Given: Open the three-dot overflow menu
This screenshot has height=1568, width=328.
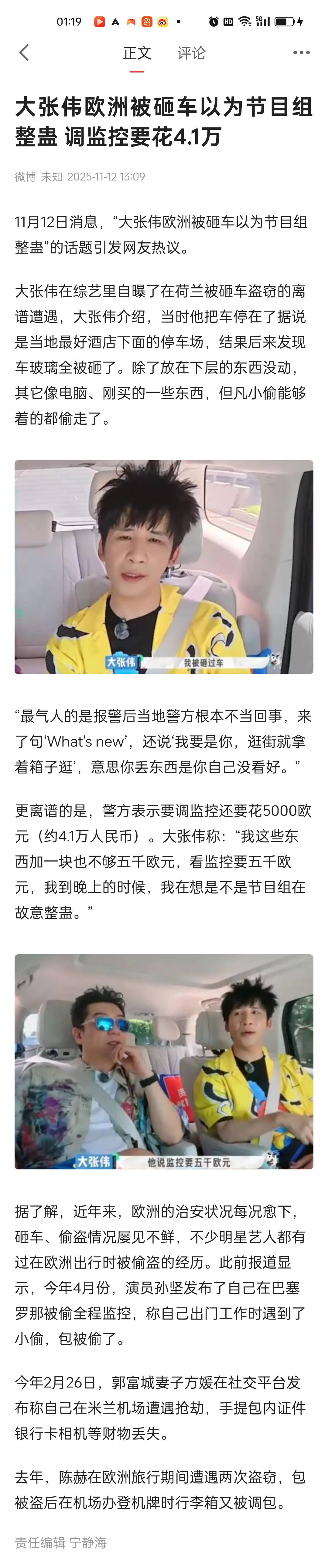Looking at the screenshot, I should pyautogui.click(x=301, y=53).
